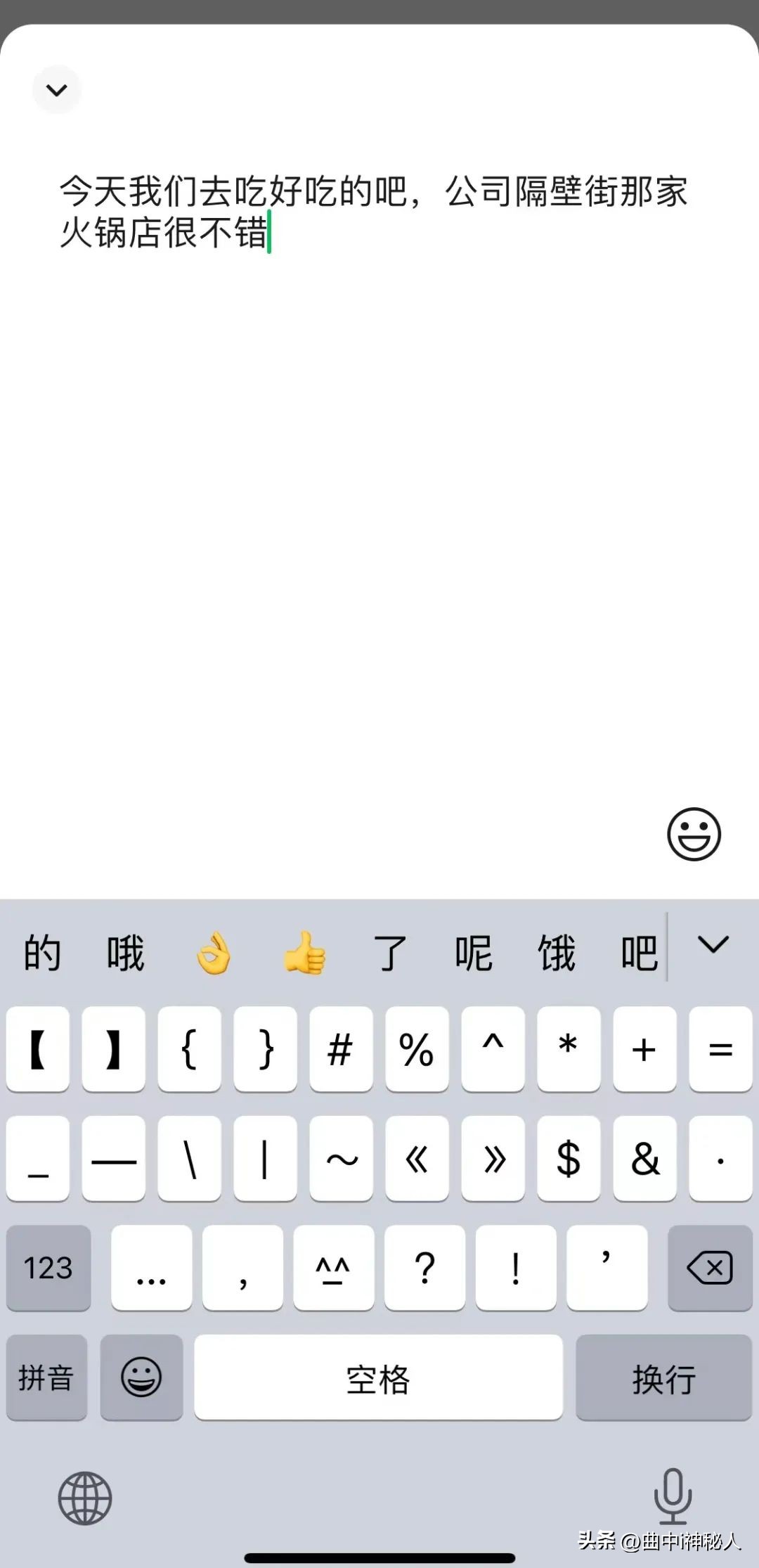Image resolution: width=759 pixels, height=1568 pixels.
Task: Tap the 换行 line break key
Action: click(664, 1378)
